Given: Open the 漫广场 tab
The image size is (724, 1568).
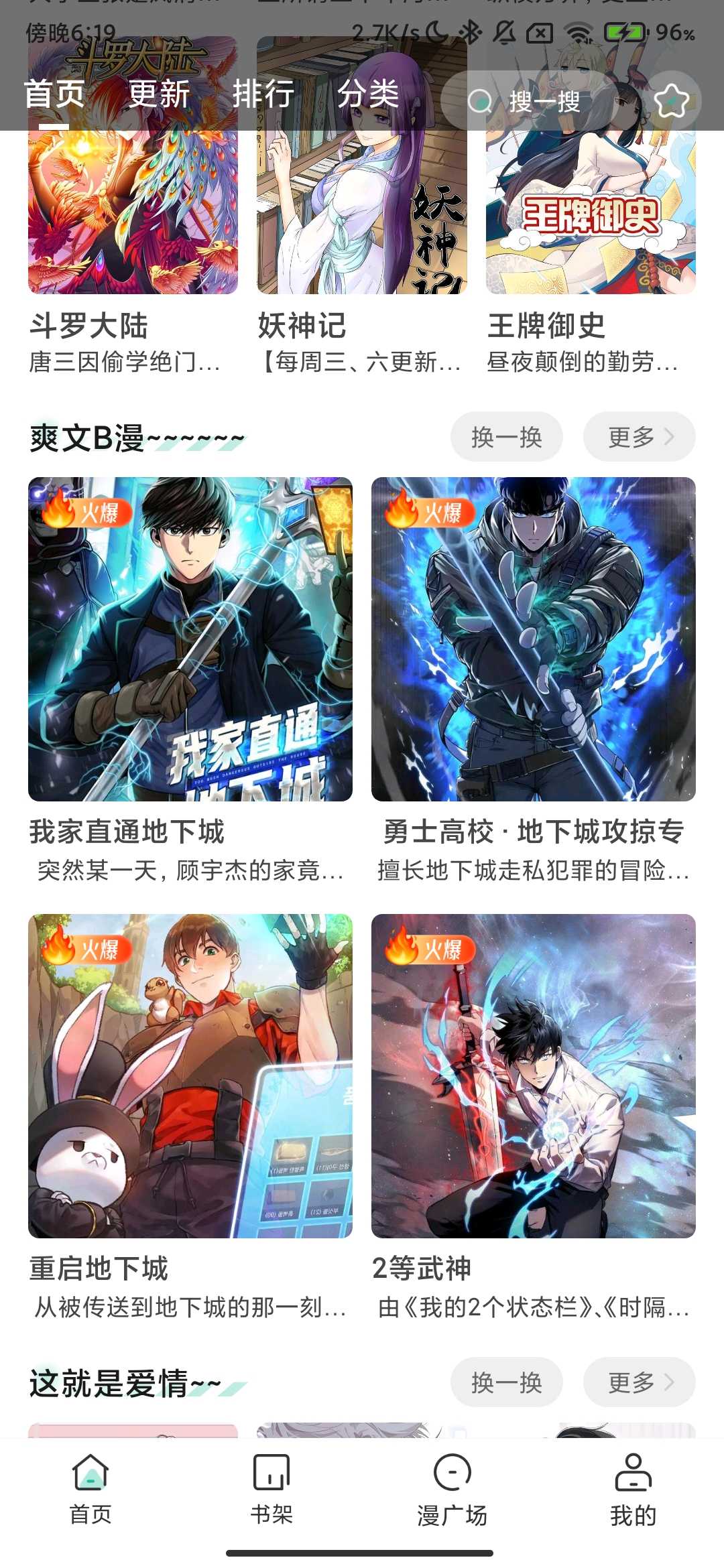Looking at the screenshot, I should pos(452,1488).
